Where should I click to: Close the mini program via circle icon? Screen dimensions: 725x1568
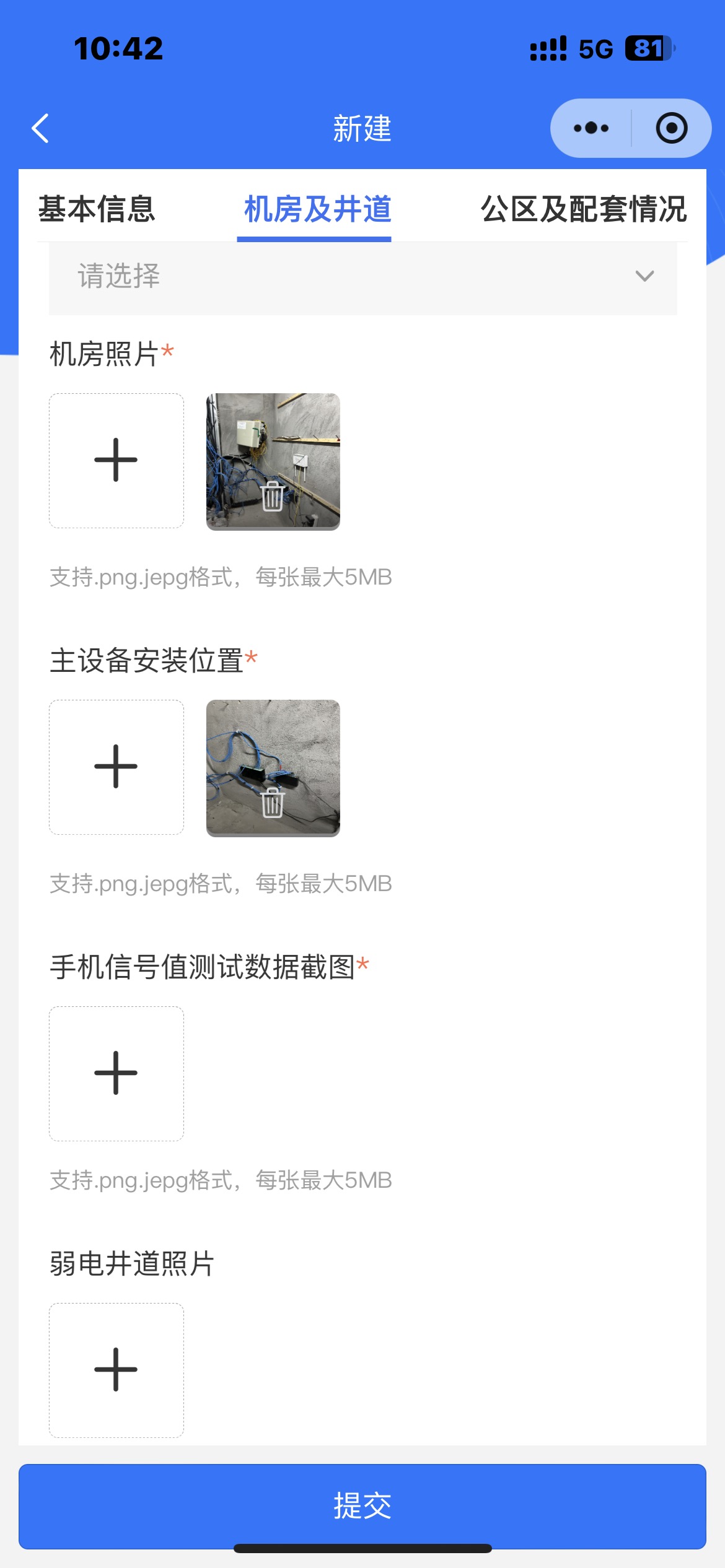[671, 128]
